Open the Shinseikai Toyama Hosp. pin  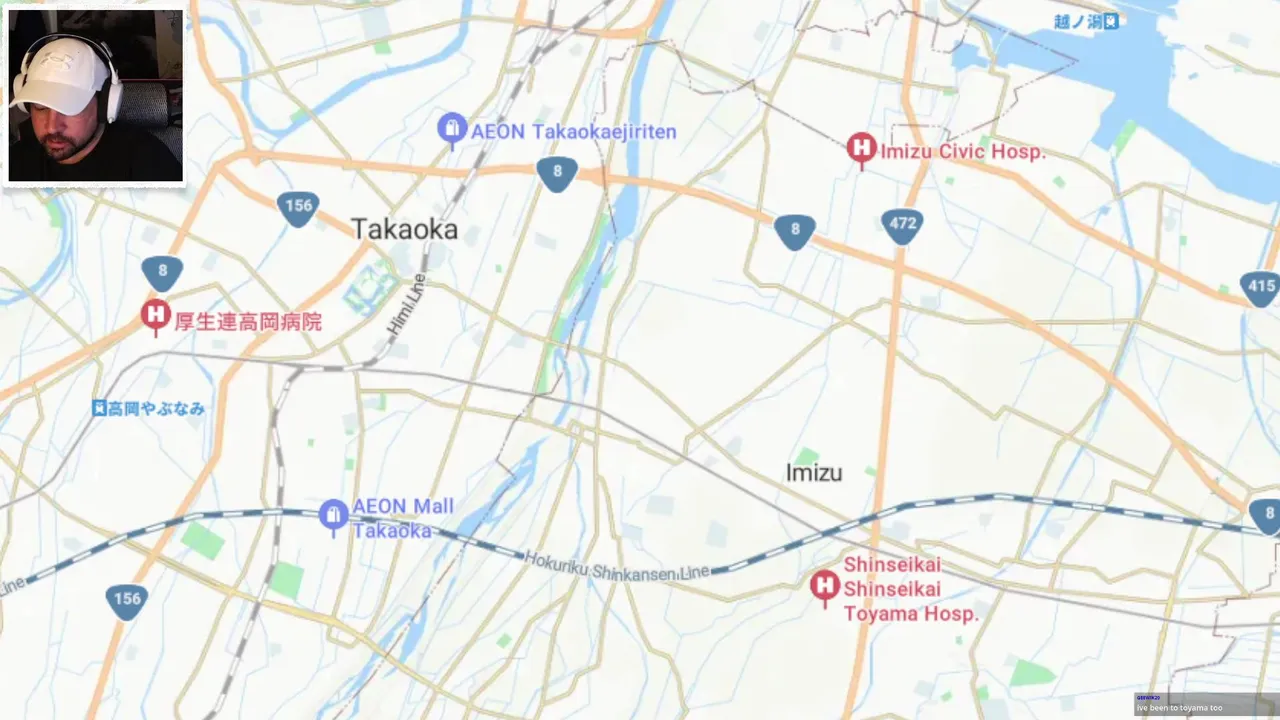pyautogui.click(x=824, y=585)
